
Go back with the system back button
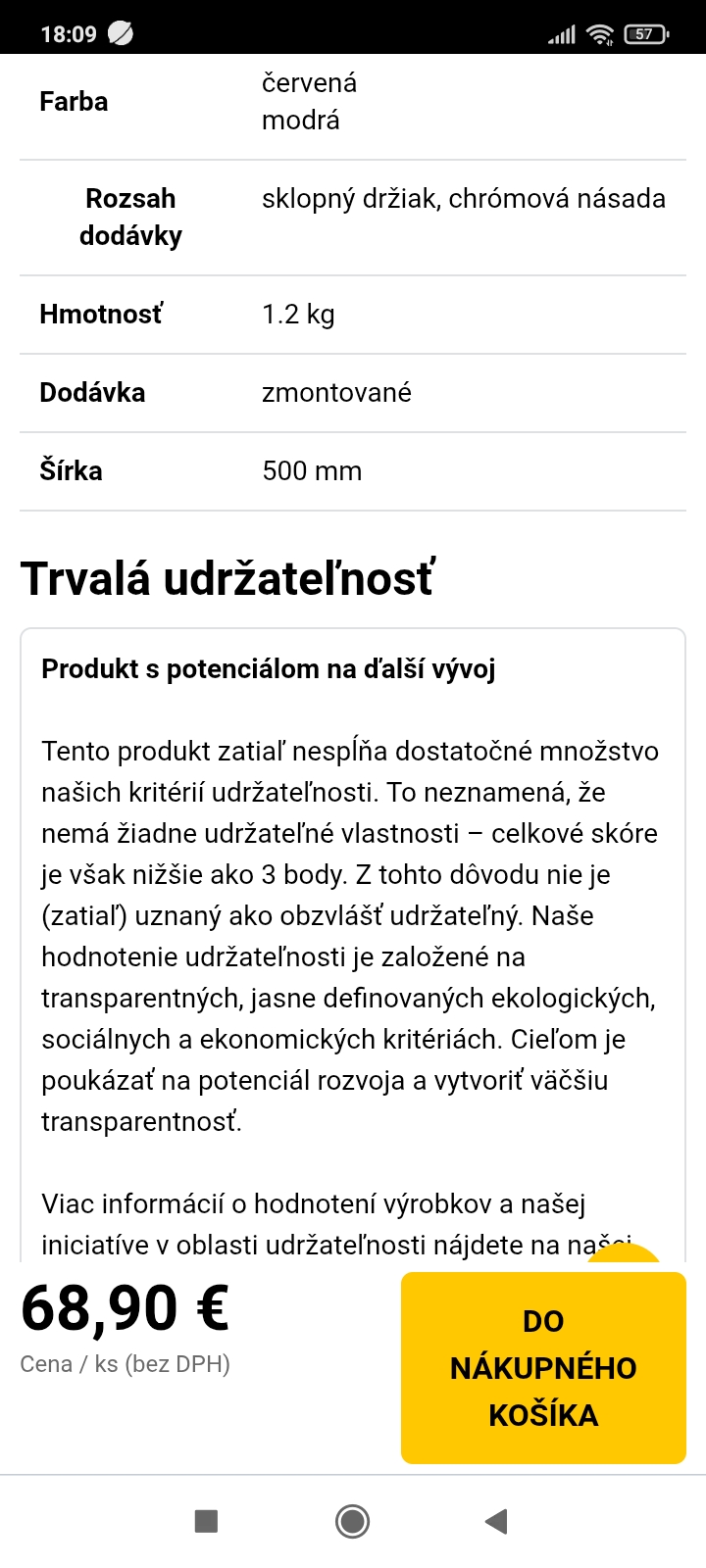point(496,1521)
